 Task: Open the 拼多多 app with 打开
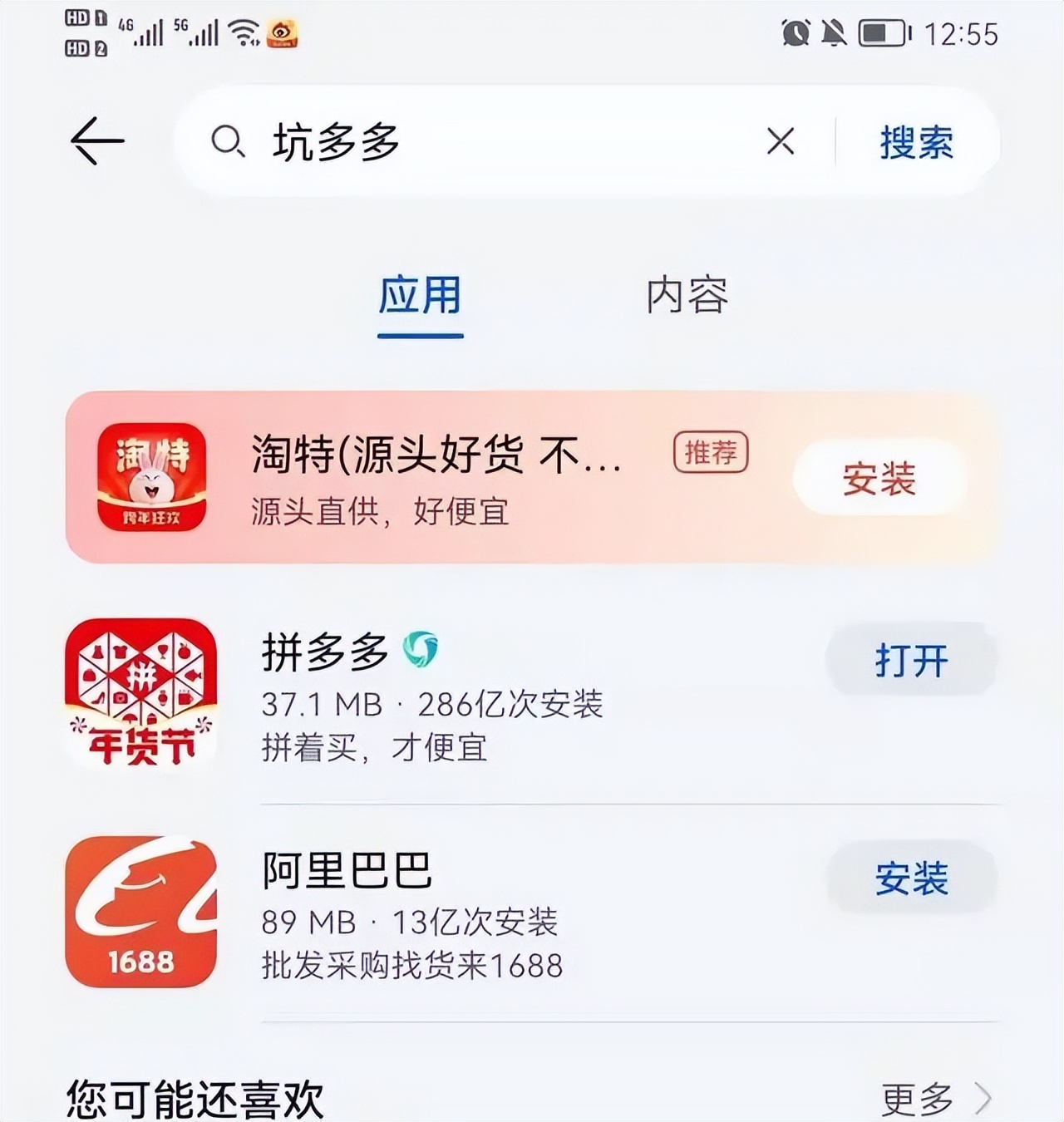tap(911, 661)
